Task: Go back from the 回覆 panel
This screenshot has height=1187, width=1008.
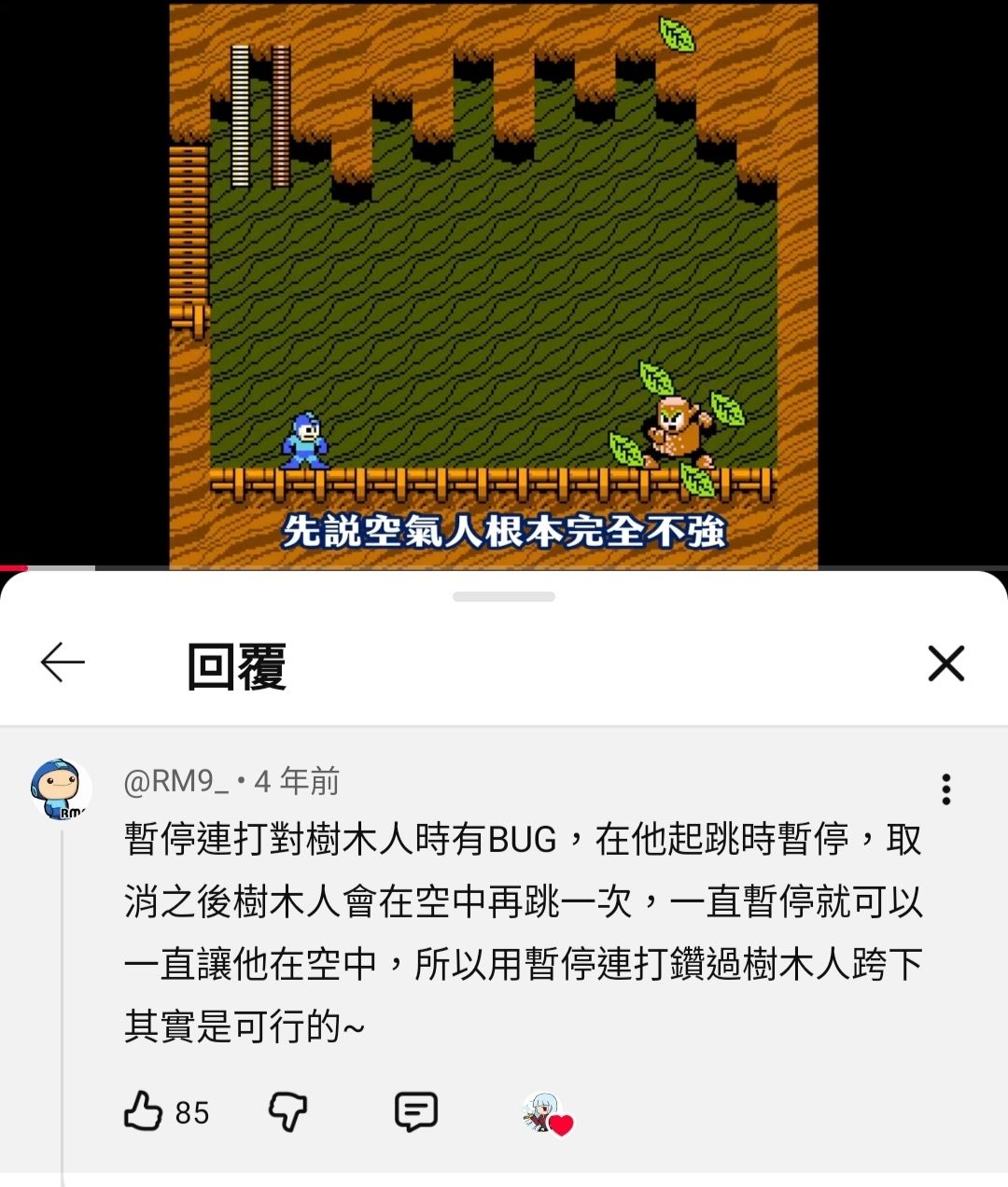Action: 63,663
